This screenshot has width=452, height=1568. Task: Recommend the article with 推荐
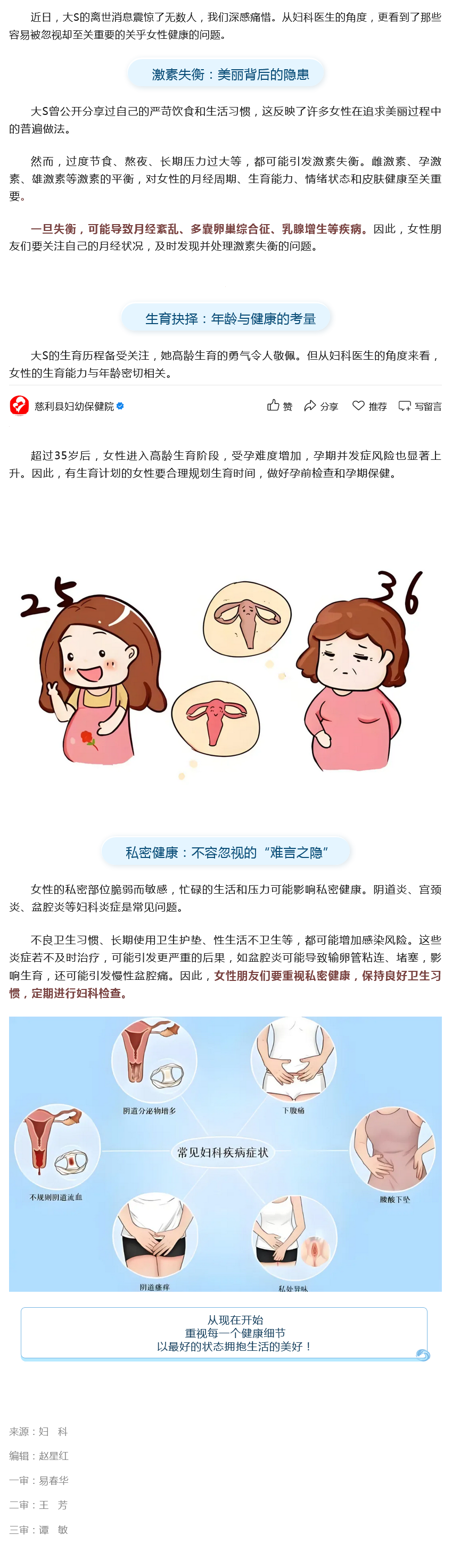click(369, 406)
